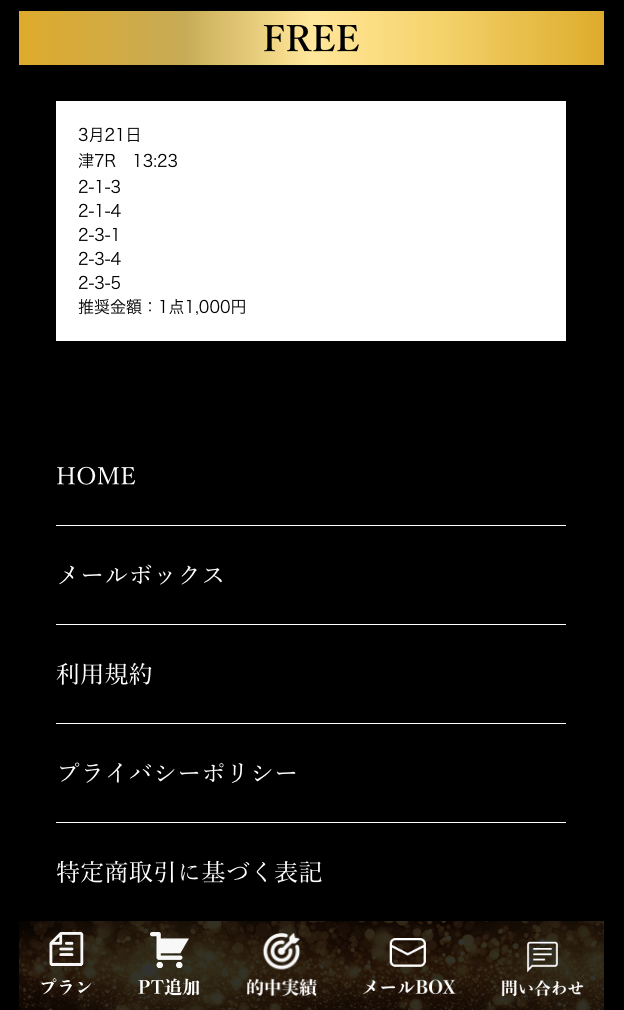Go to PT追加 in bottom bar
Image resolution: width=624 pixels, height=1010 pixels.
coord(169,964)
